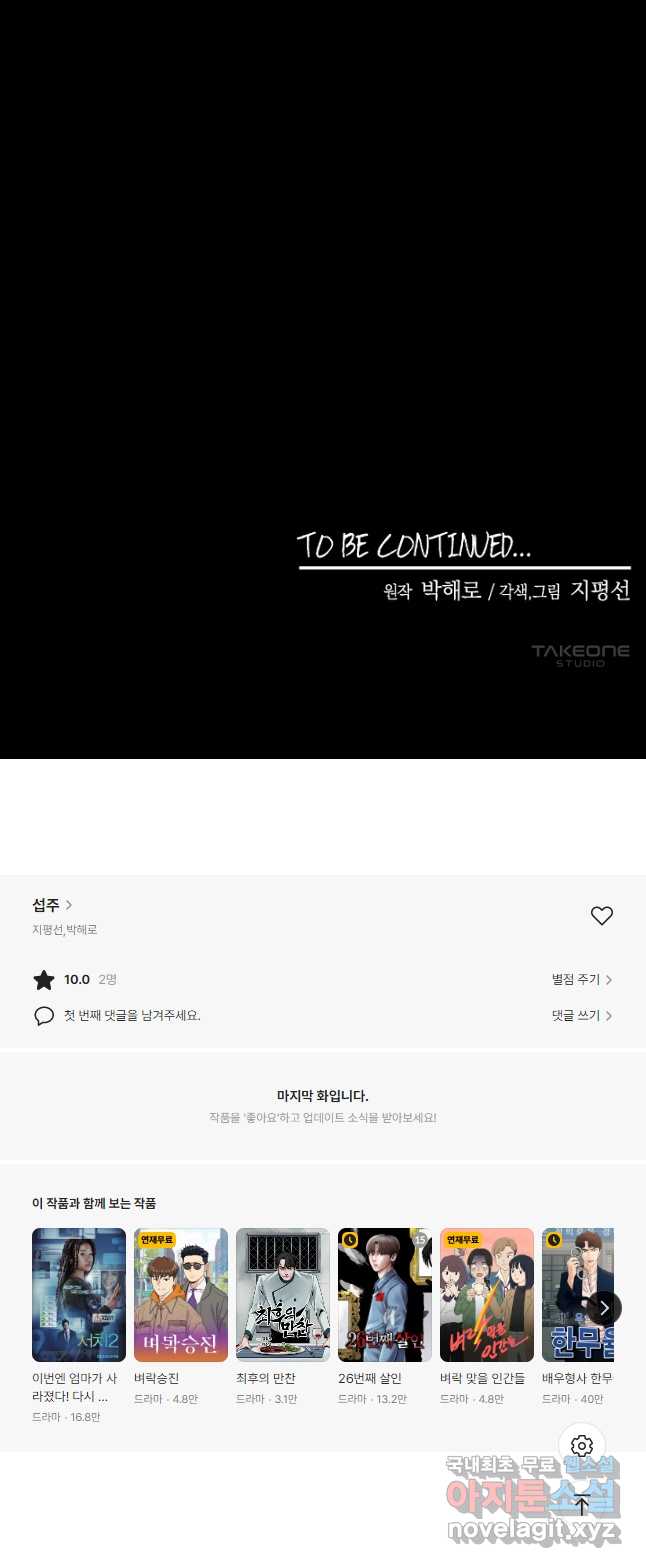This screenshot has width=646, height=1568.
Task: Open the 섭주 series page link
Action: click(x=52, y=905)
